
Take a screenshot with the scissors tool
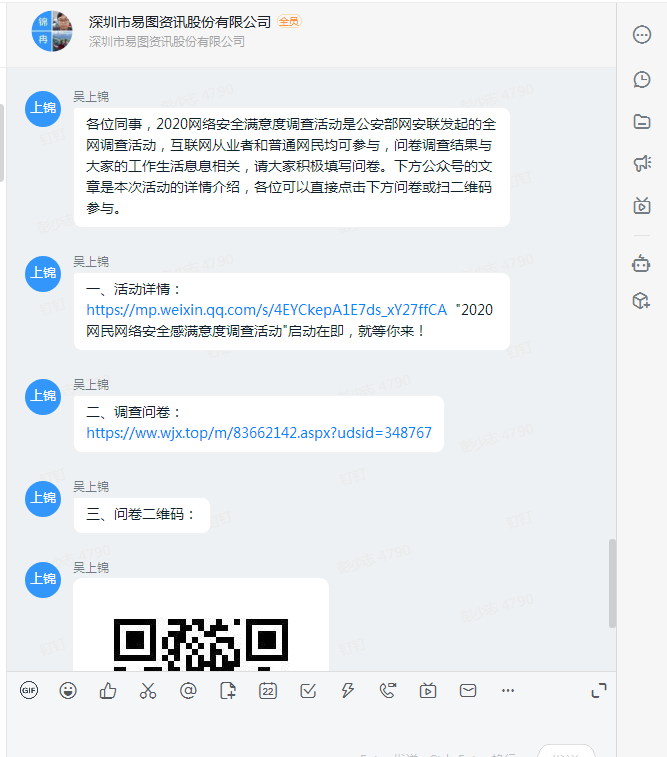click(148, 690)
